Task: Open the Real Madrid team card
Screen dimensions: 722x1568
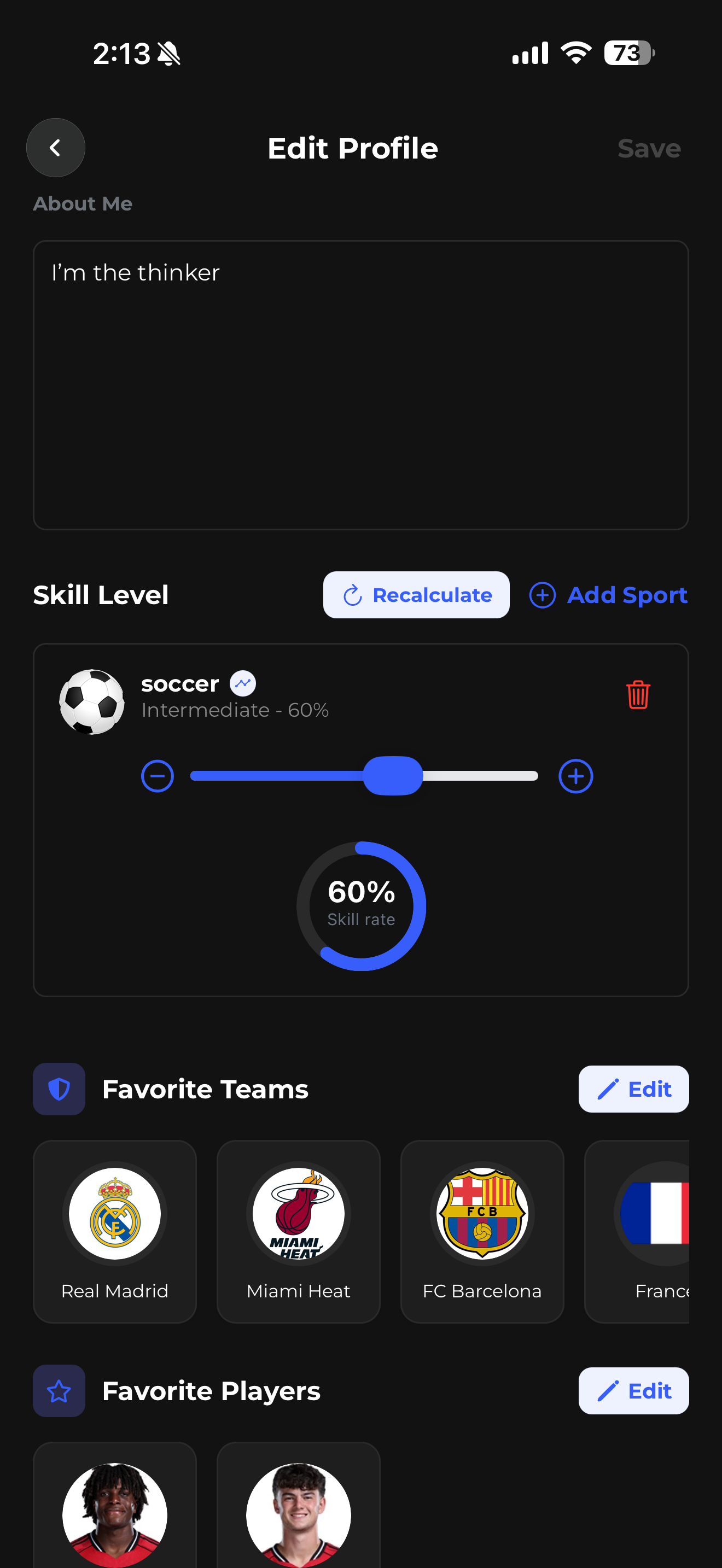Action: click(115, 1231)
